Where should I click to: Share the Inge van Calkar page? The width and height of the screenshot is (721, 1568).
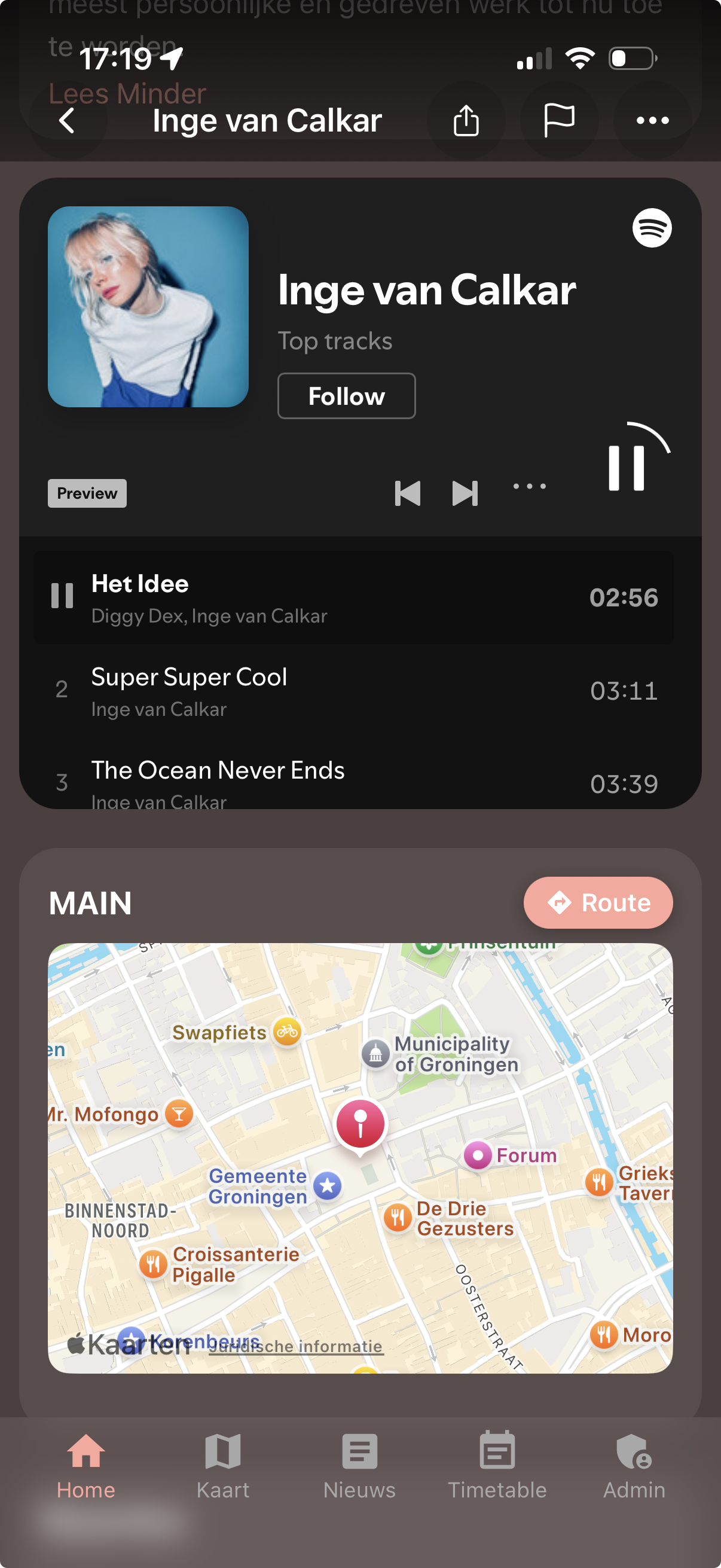(x=466, y=120)
